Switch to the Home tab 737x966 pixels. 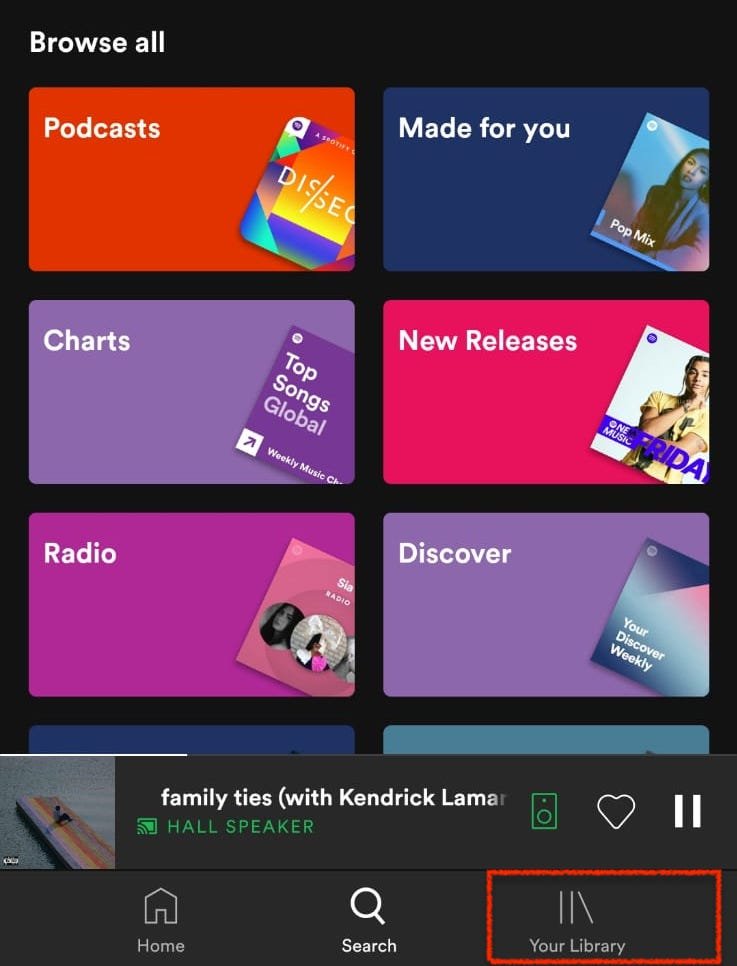tap(161, 920)
